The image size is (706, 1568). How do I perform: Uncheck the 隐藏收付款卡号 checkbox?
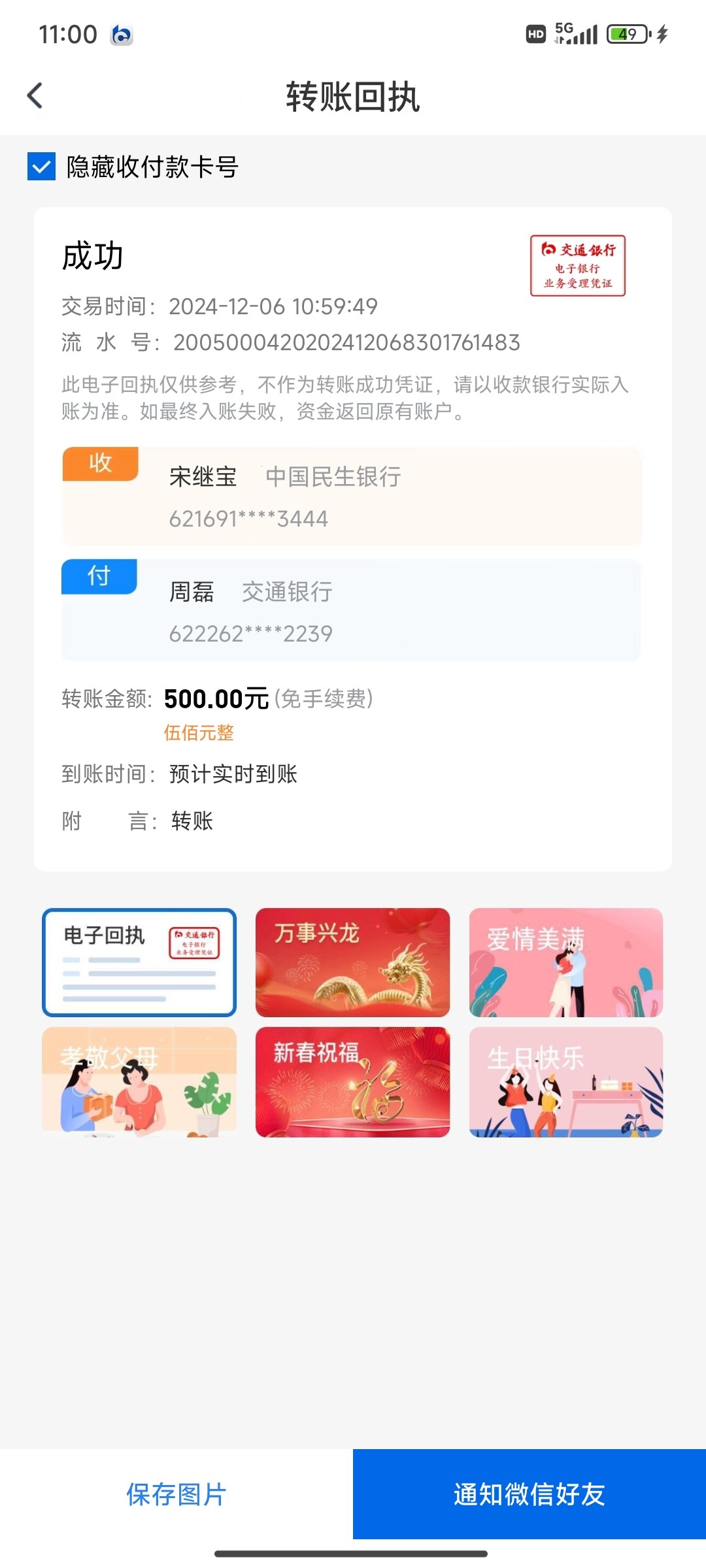coord(41,167)
